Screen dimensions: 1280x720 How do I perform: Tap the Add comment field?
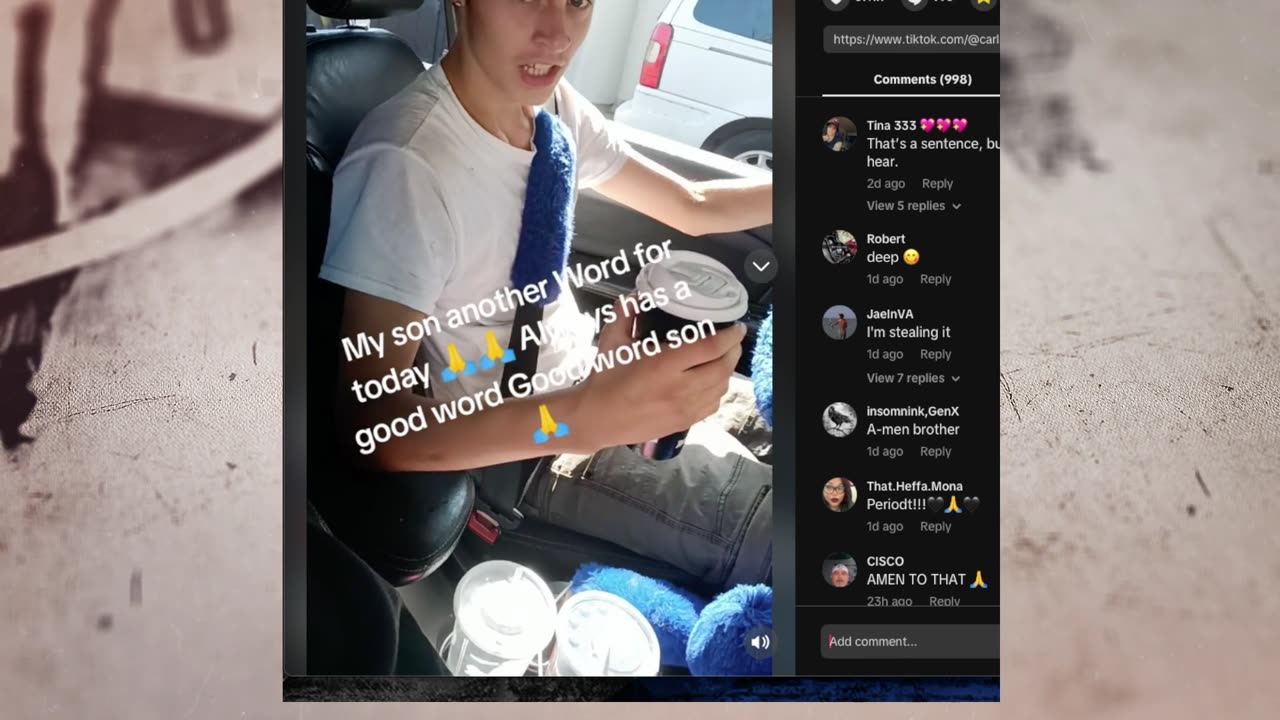tap(910, 641)
